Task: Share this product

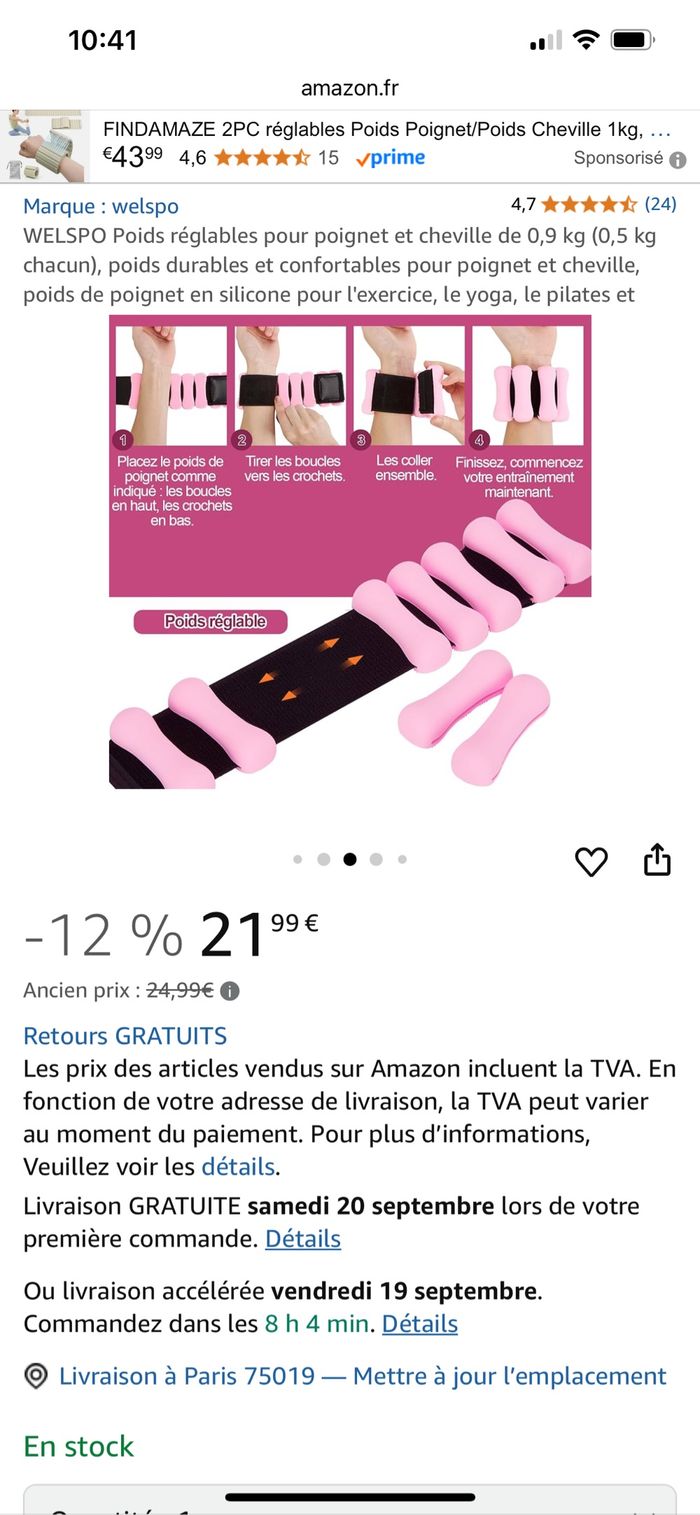Action: (657, 860)
